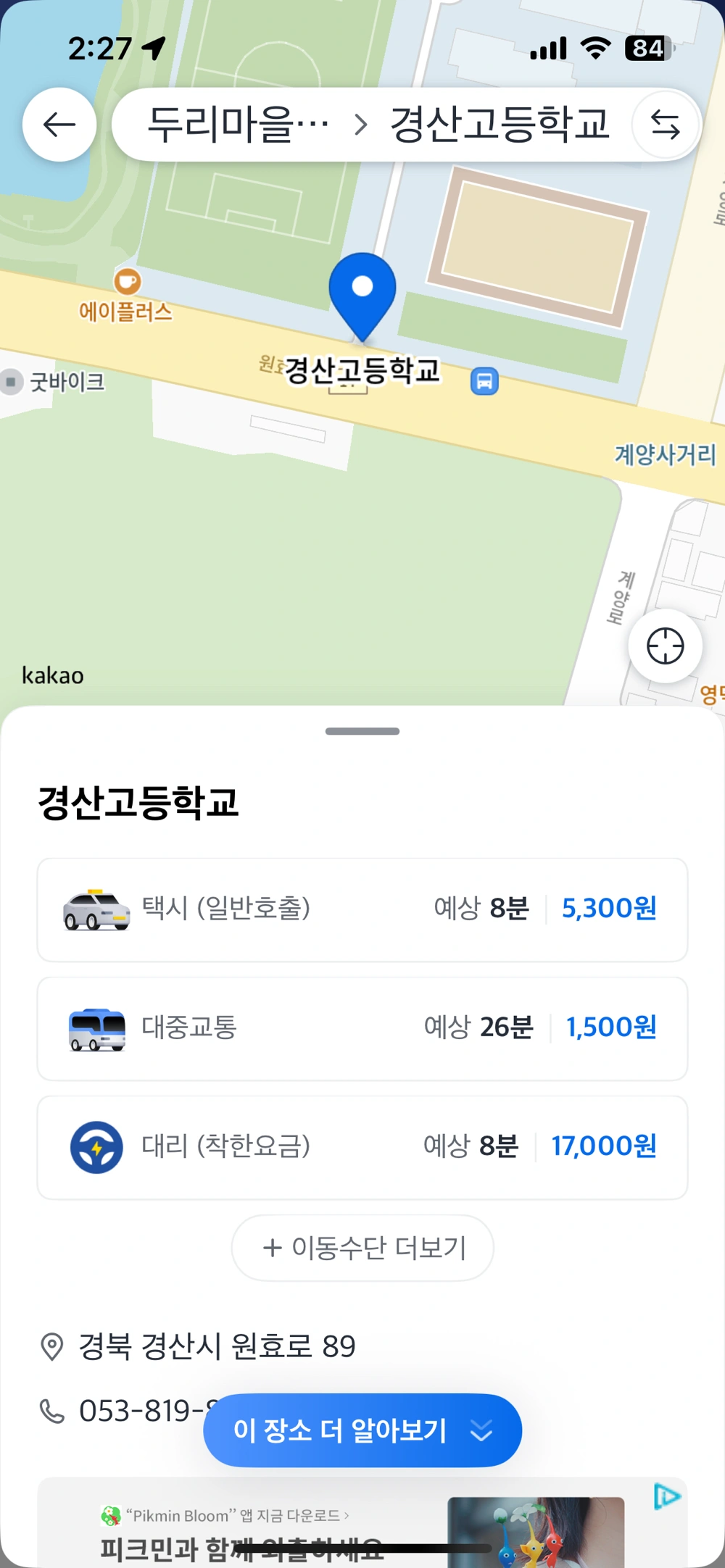Tap 이동수단 더보기 button
Screen dimensions: 725x1568
pyautogui.click(x=362, y=1248)
